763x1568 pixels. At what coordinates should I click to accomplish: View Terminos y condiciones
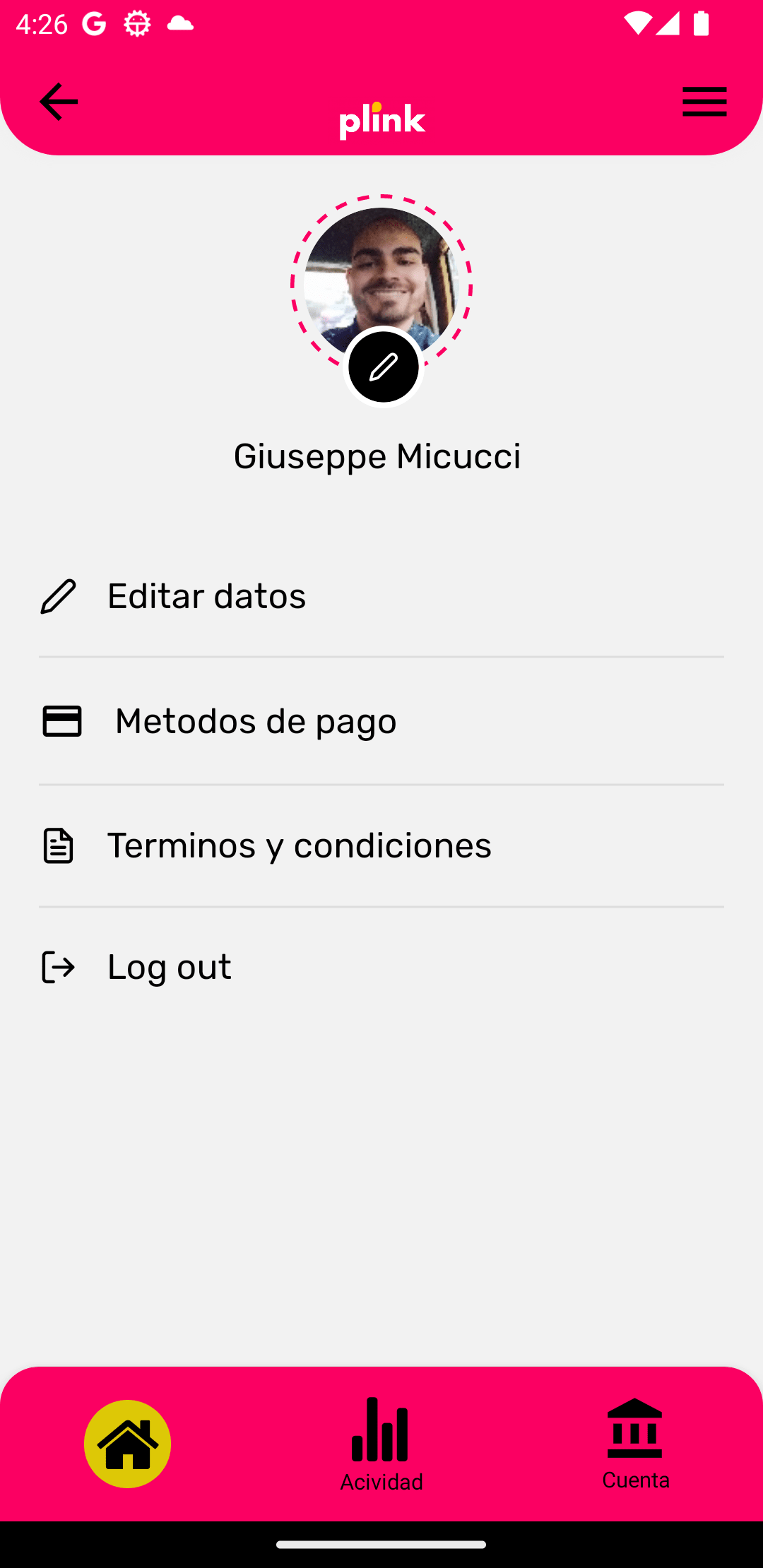(x=298, y=845)
